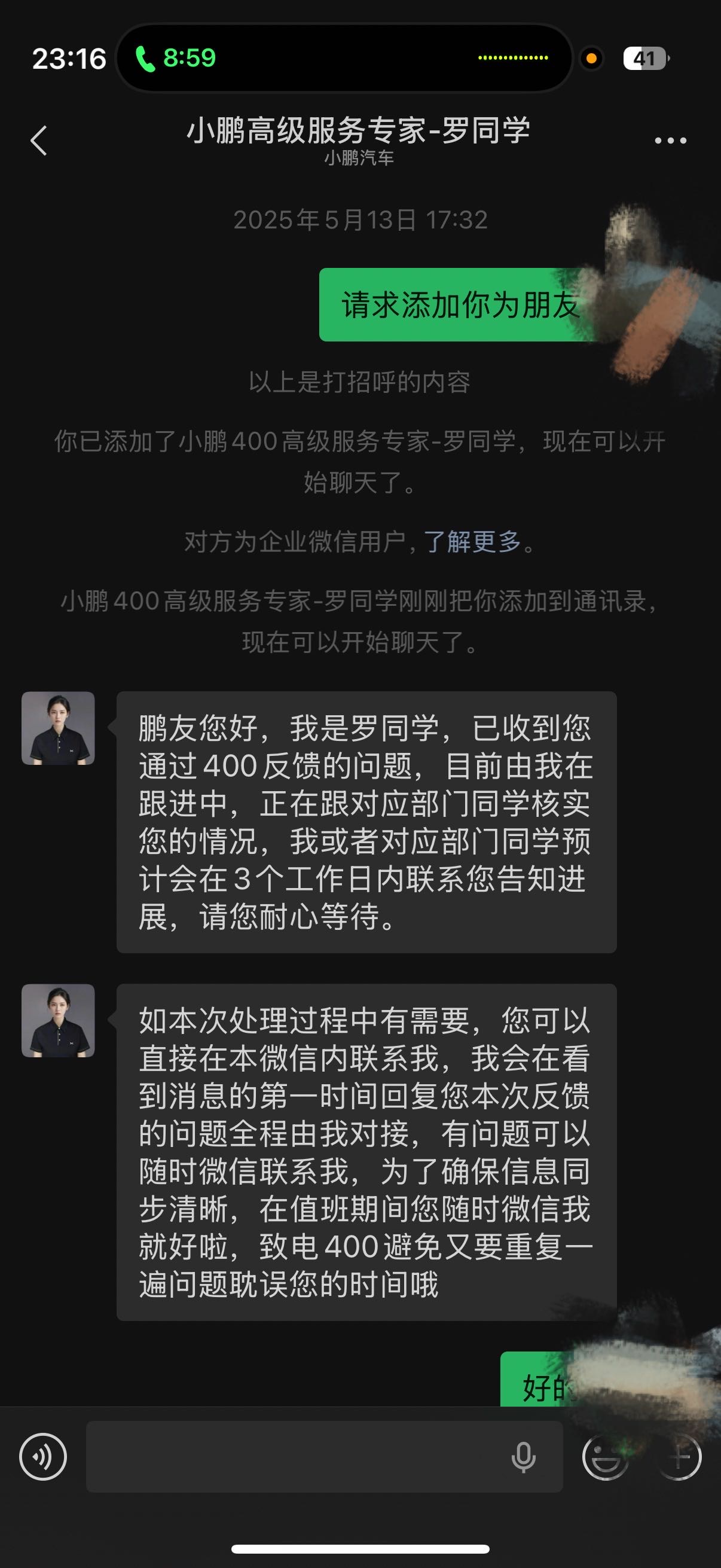The image size is (721, 1568).
Task: View 罗同学's profile from first message avatar
Action: pyautogui.click(x=59, y=728)
